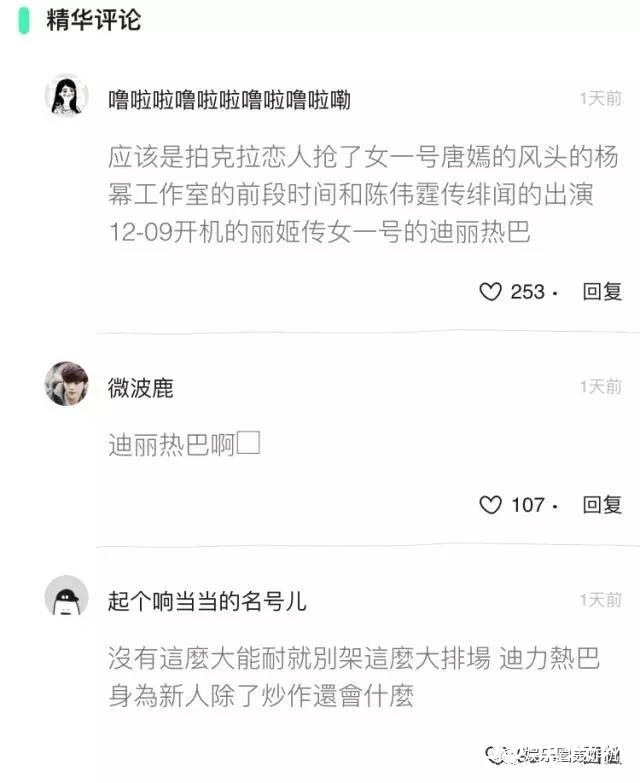Image resolution: width=640 pixels, height=783 pixels.
Task: View profile avatar of 起个响当当的名号儿
Action: [x=67, y=598]
